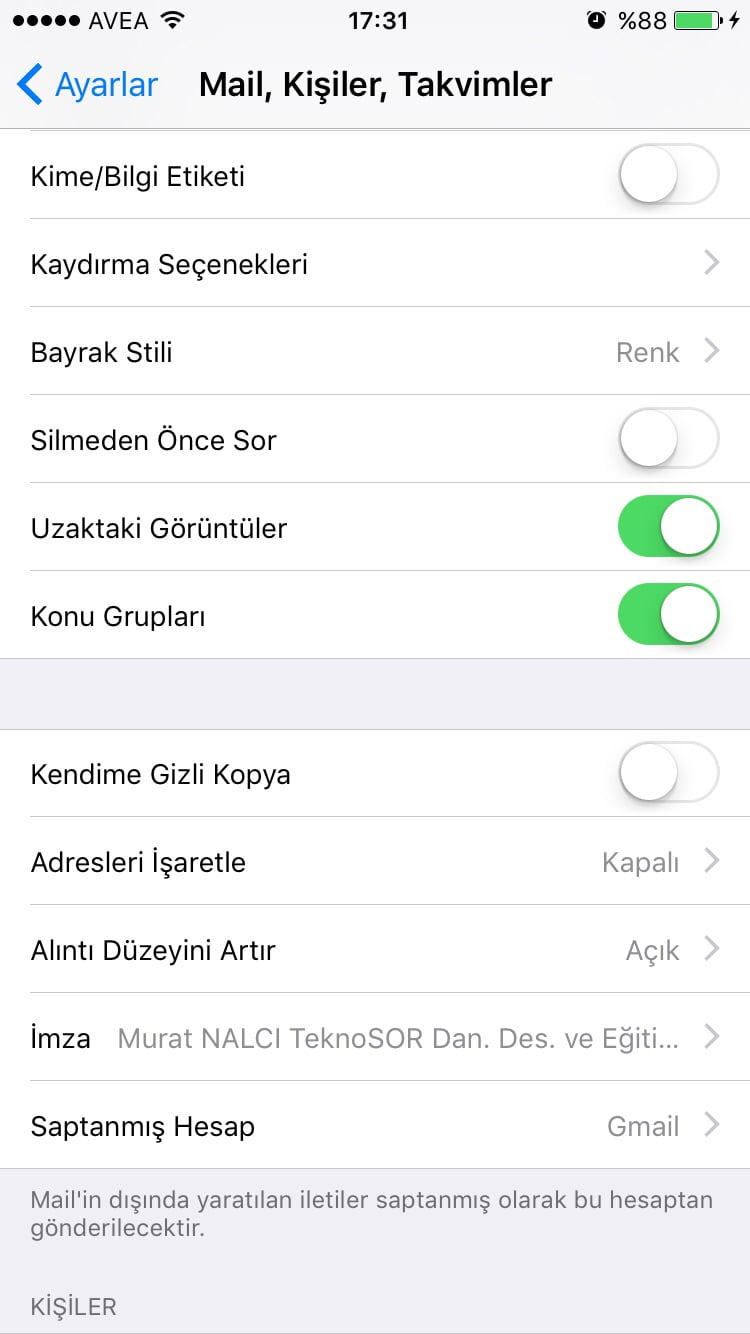This screenshot has height=1334, width=750.
Task: Change Saptanmış Hesap from Gmail
Action: (375, 1126)
